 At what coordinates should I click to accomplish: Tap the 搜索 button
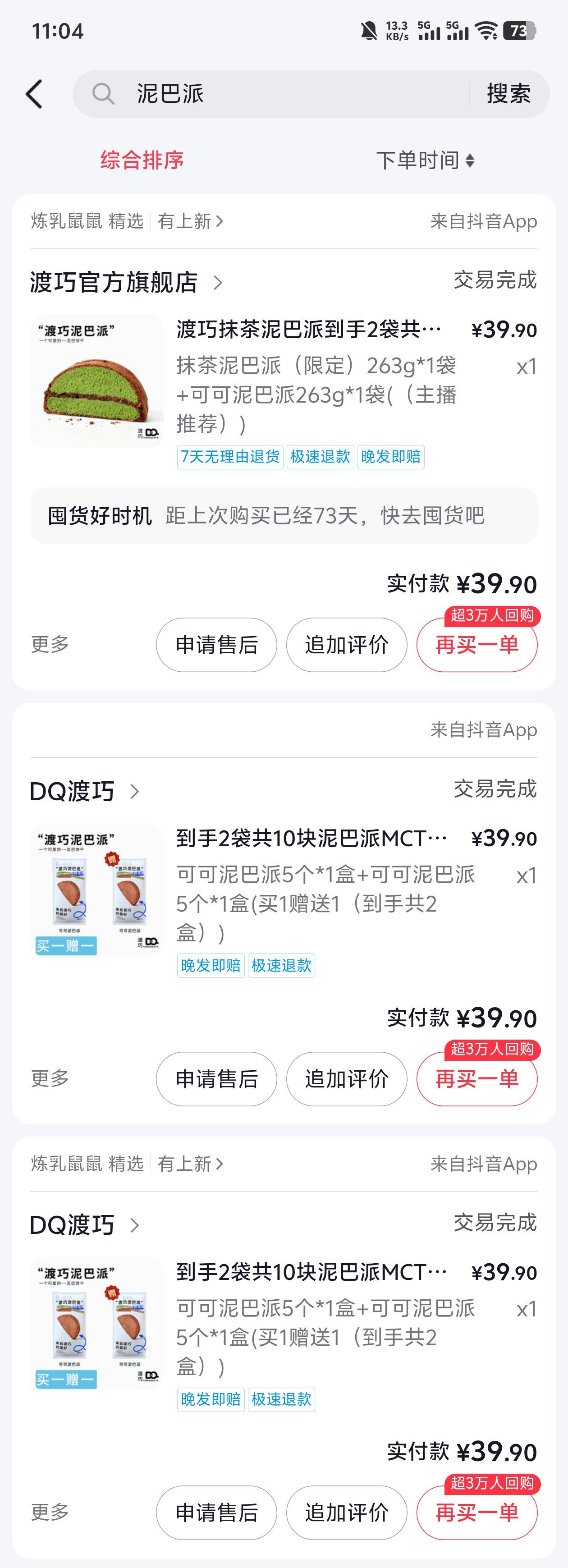tap(508, 94)
